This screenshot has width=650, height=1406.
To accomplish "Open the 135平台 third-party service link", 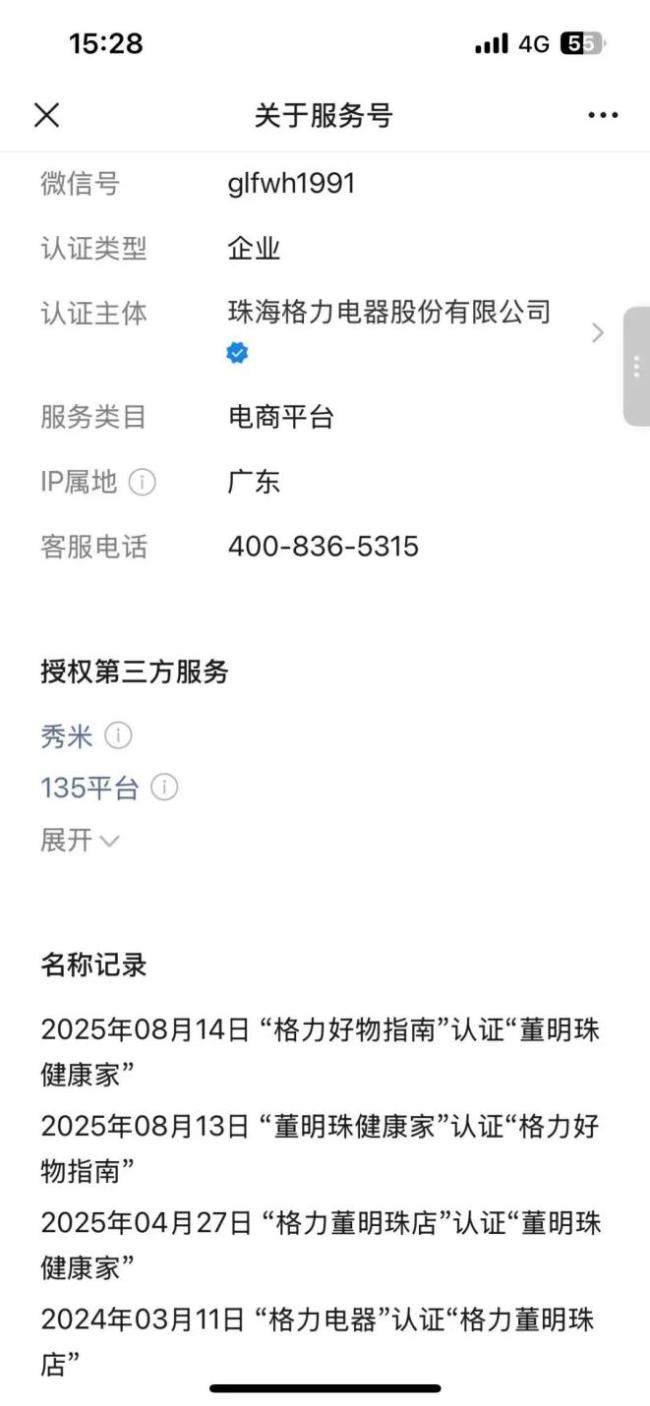I will coord(89,789).
